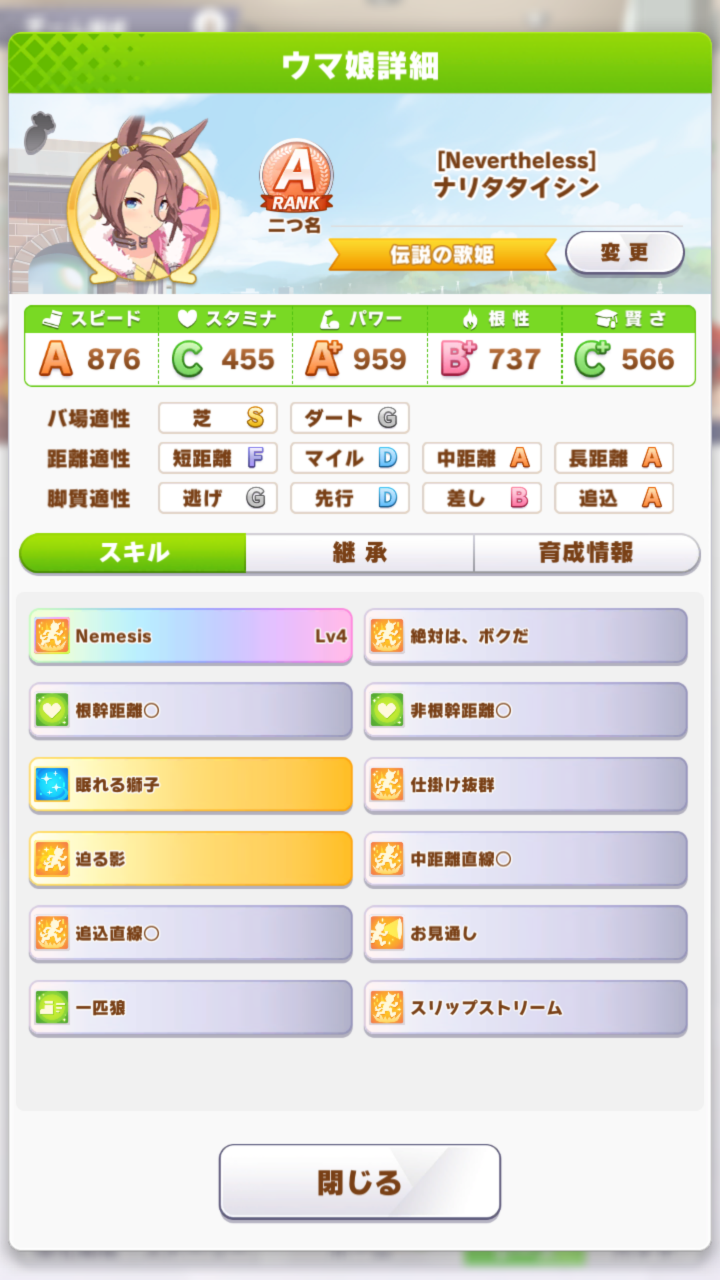Select the 仕掛け抜群 skill entry
This screenshot has width=720, height=1280.
pos(525,785)
